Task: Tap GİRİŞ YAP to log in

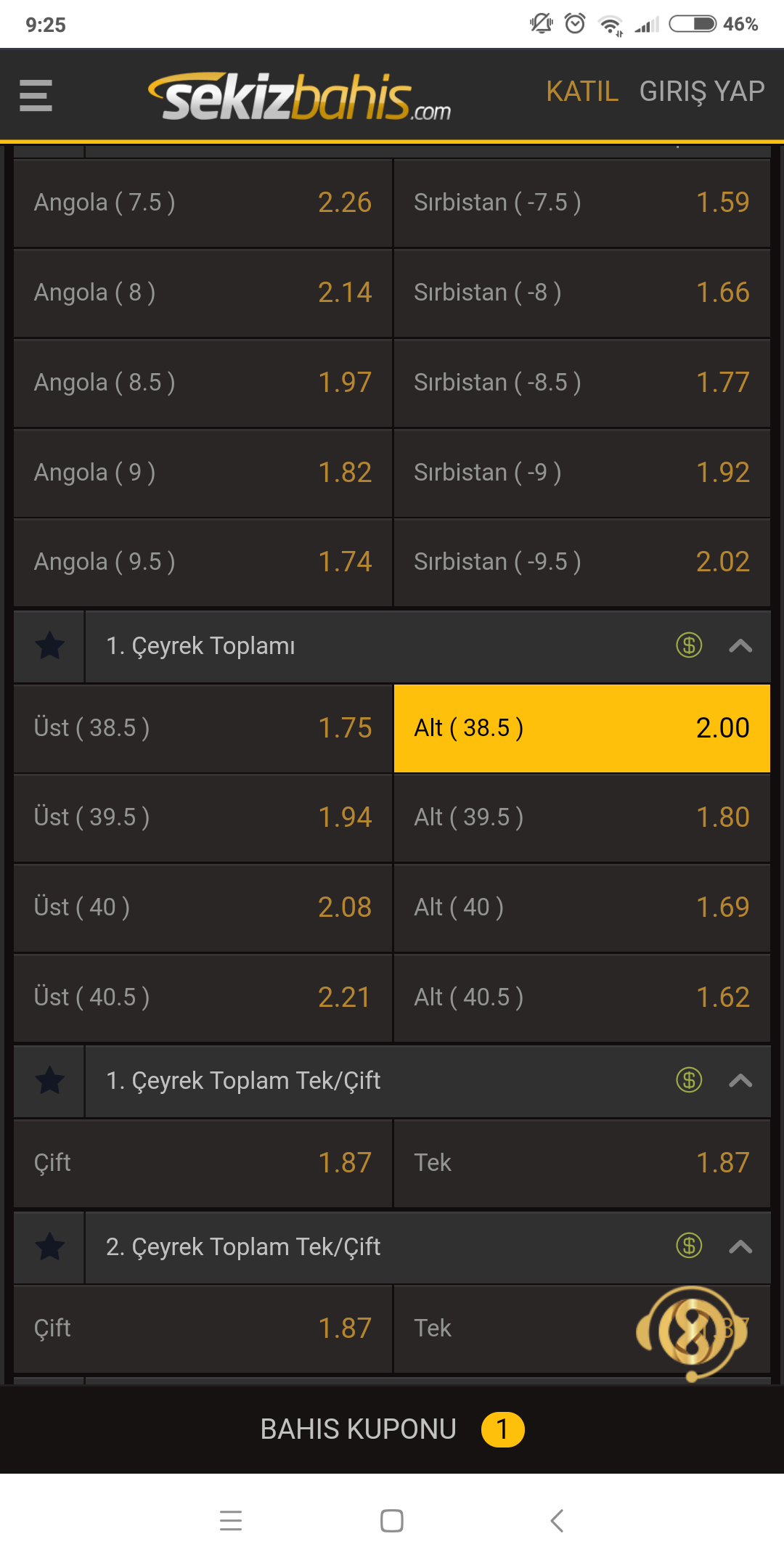Action: tap(702, 92)
